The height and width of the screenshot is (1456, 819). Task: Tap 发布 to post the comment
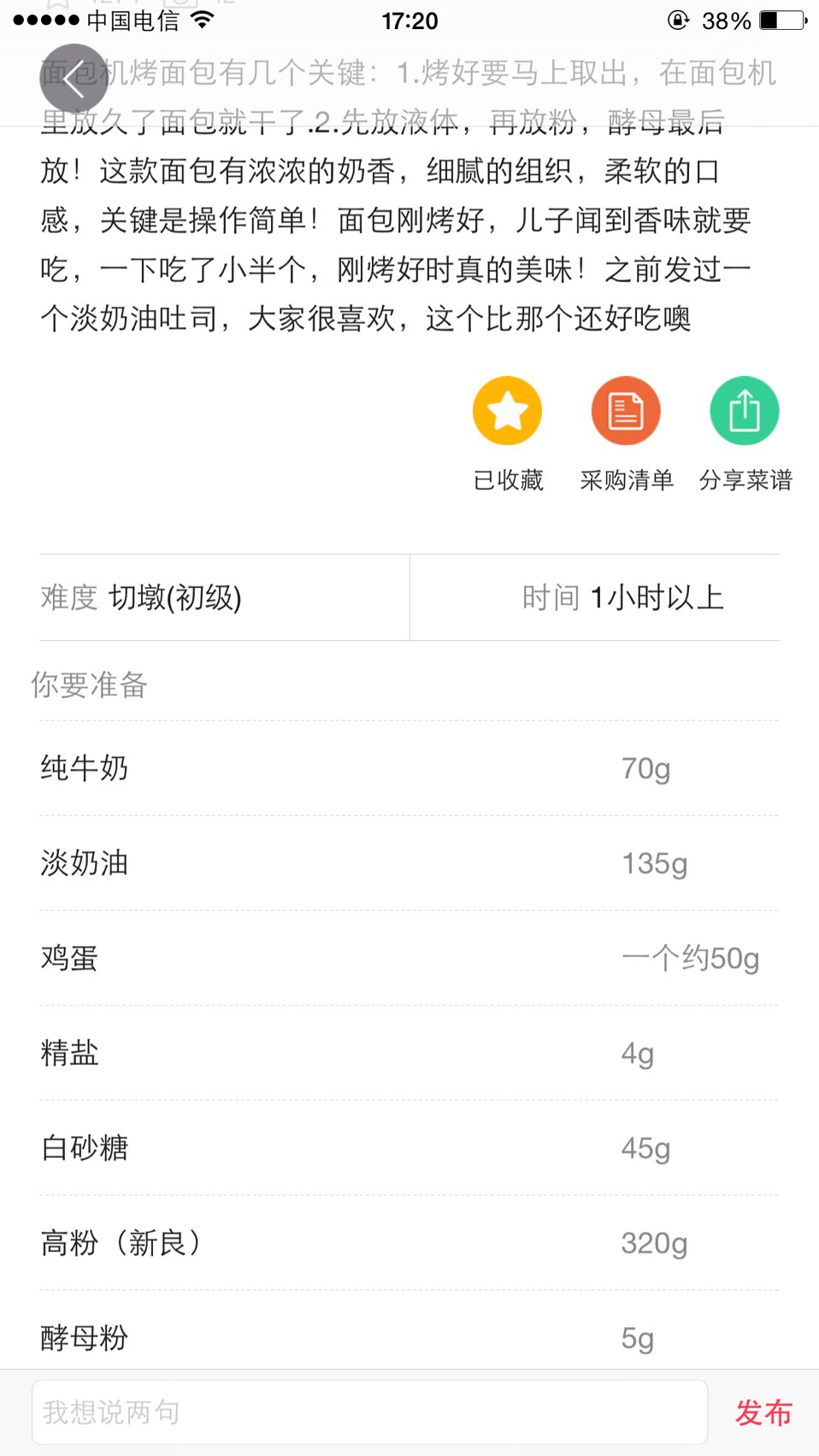tap(763, 1412)
